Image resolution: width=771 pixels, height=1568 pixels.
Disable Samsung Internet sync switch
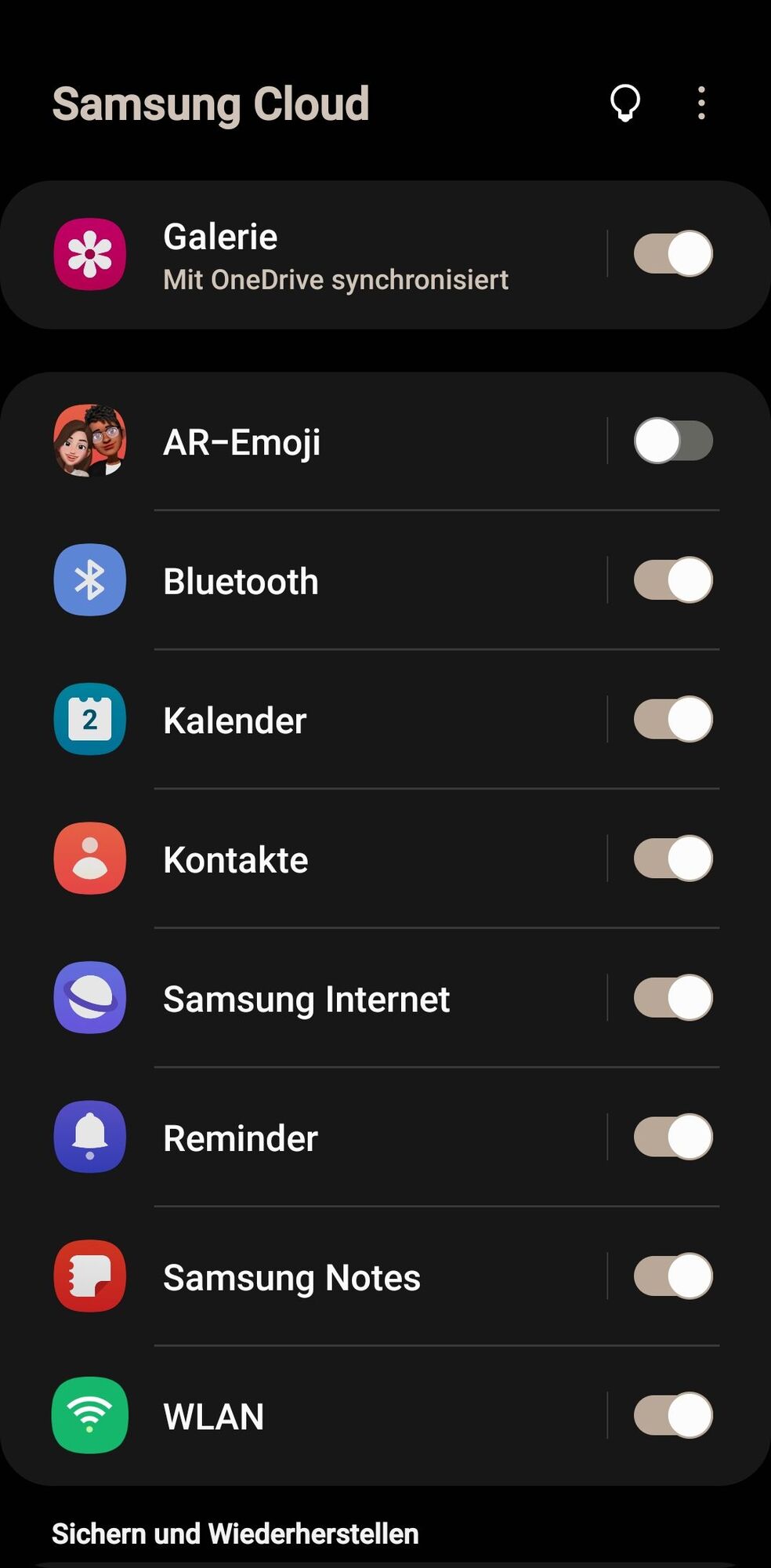pos(672,997)
